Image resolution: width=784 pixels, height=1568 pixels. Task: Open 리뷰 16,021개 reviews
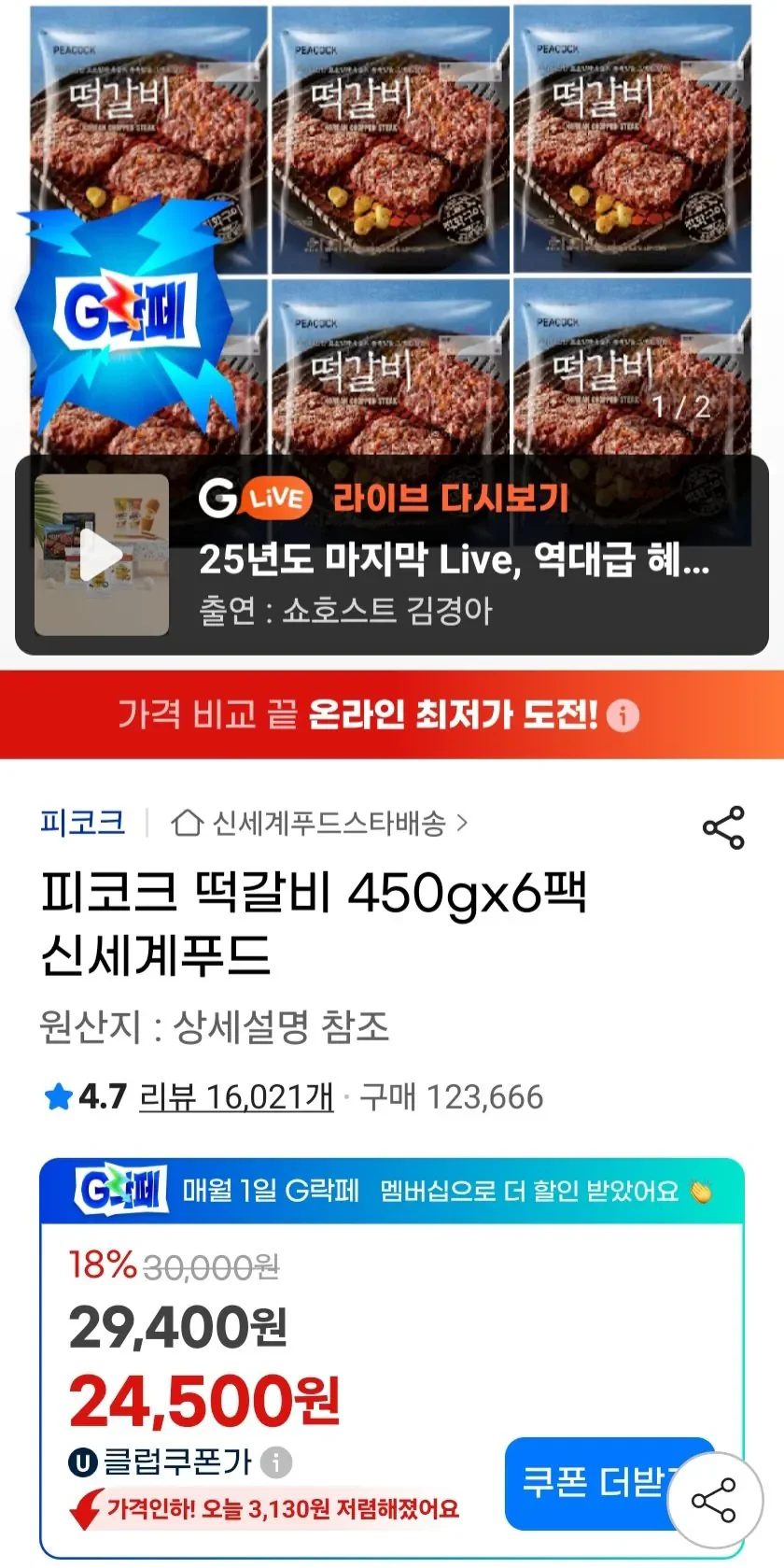(236, 1096)
